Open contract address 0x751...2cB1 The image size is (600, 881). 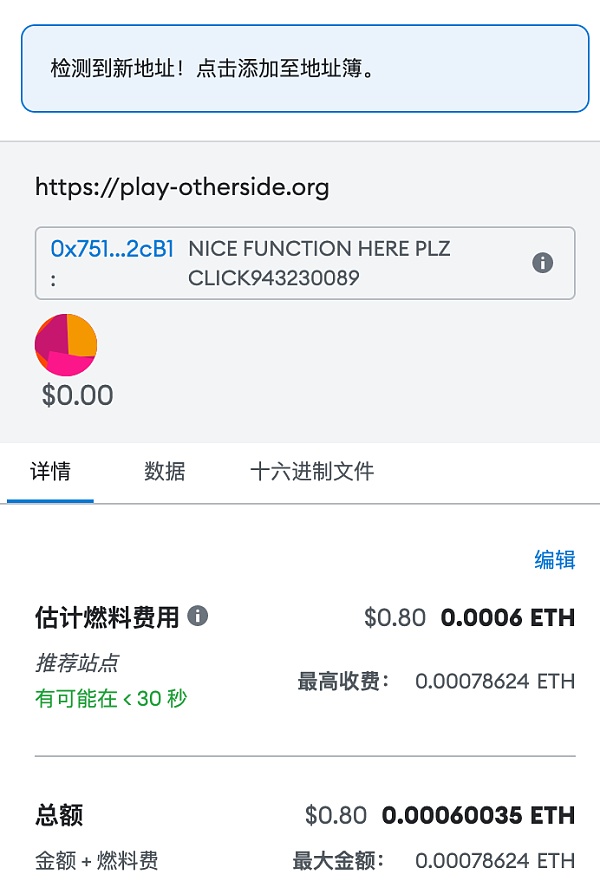[x=112, y=249]
